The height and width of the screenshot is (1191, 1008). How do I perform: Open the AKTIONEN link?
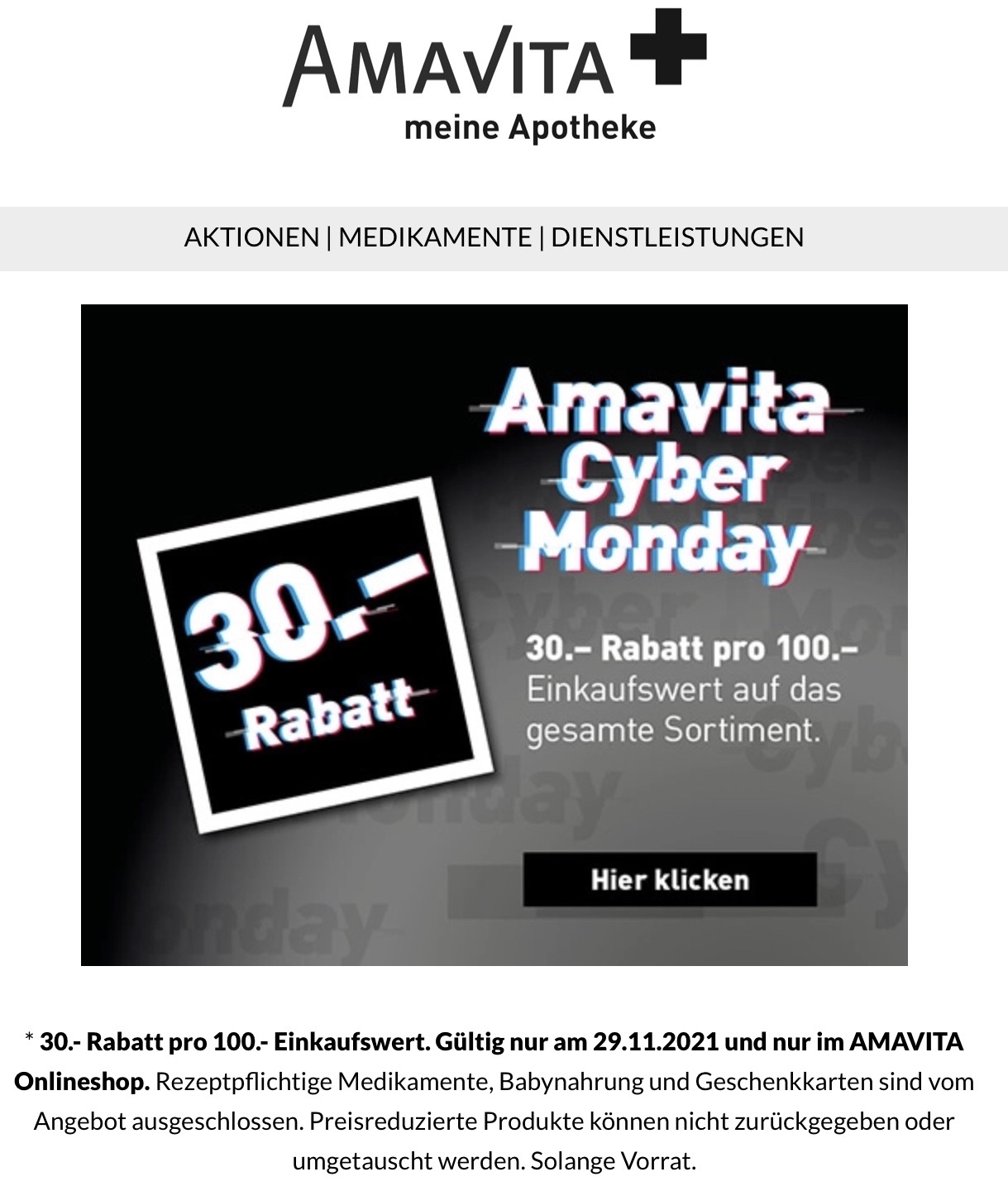point(251,237)
